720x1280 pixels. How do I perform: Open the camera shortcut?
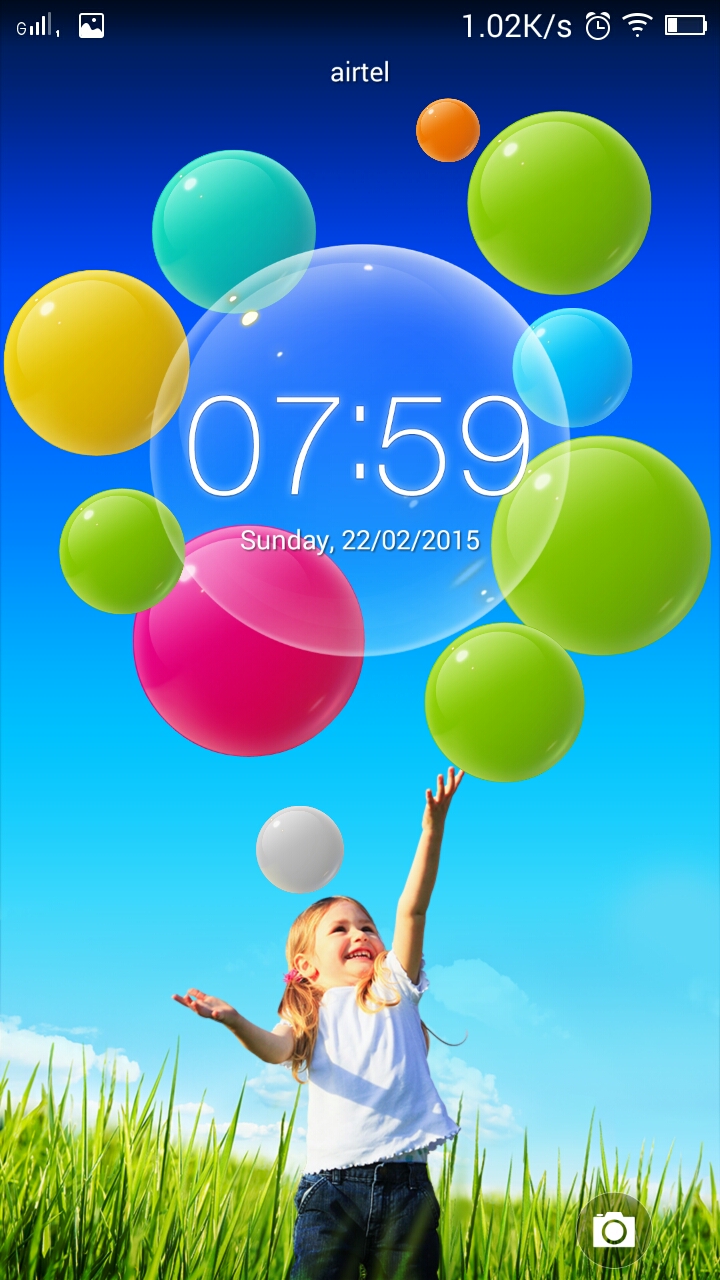coord(614,1230)
